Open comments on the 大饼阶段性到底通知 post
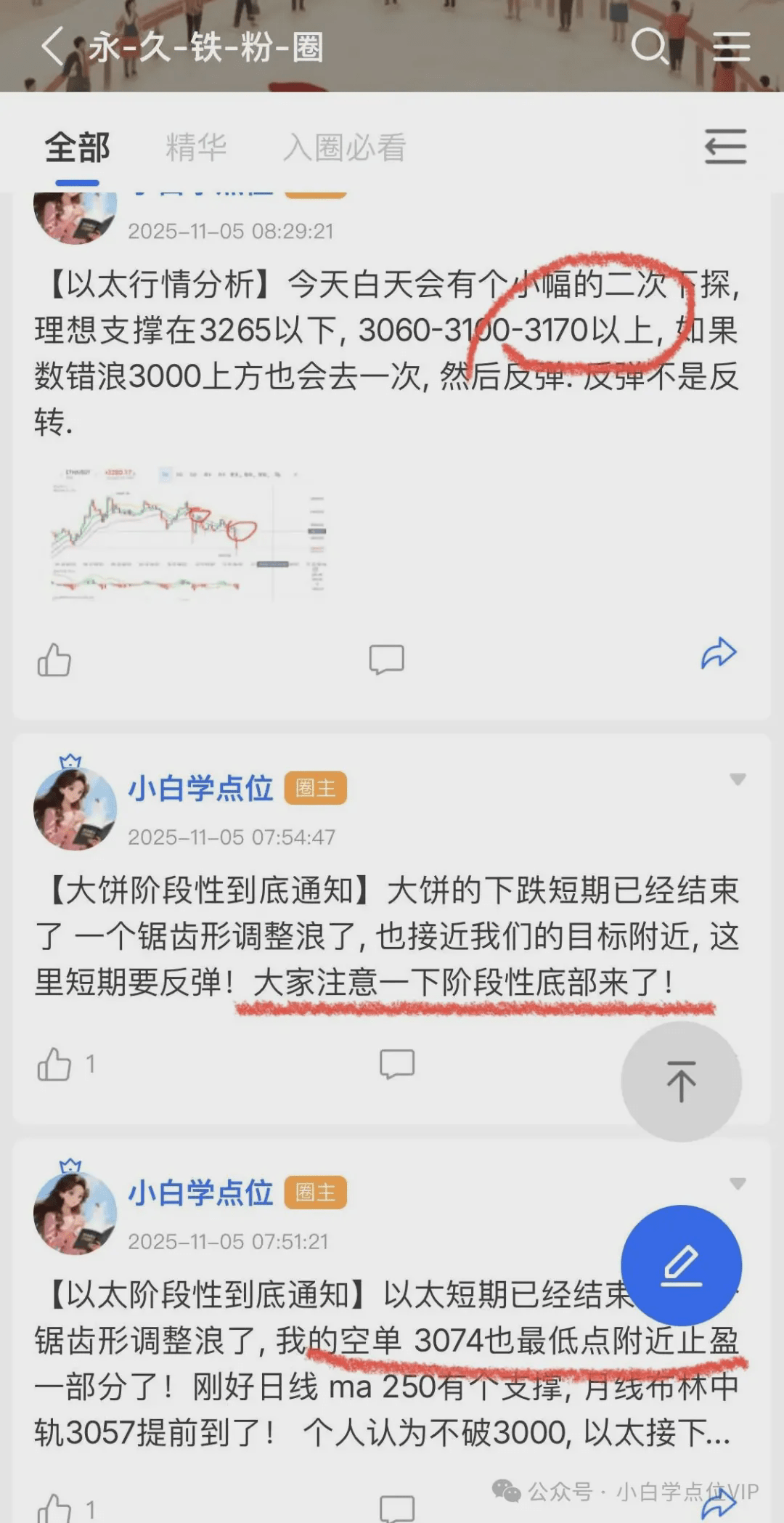 399,1063
